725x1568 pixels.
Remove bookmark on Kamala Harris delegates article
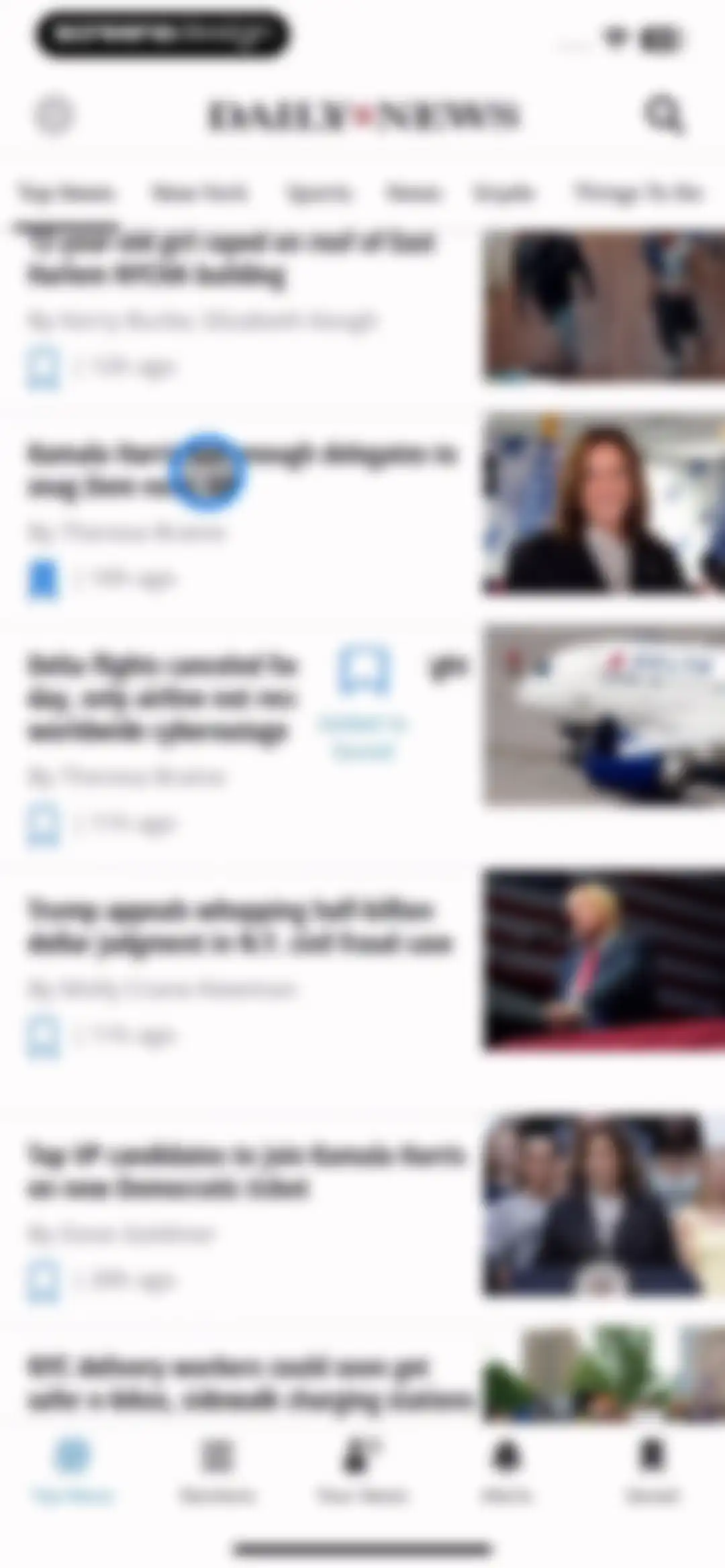pyautogui.click(x=43, y=579)
